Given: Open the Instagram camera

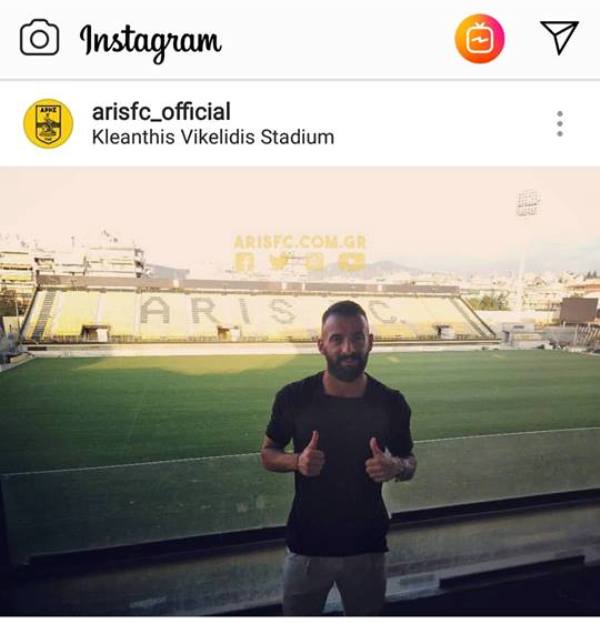Looking at the screenshot, I should pyautogui.click(x=40, y=38).
